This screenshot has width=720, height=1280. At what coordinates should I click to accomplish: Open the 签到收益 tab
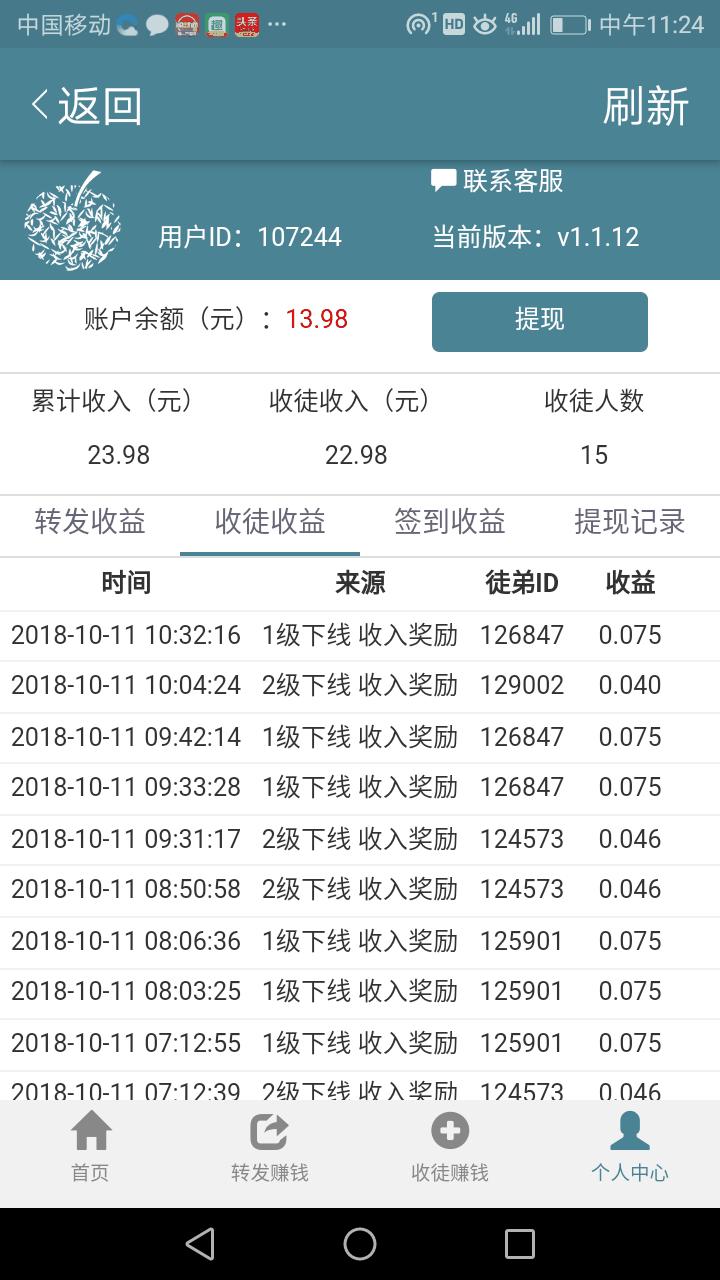449,522
